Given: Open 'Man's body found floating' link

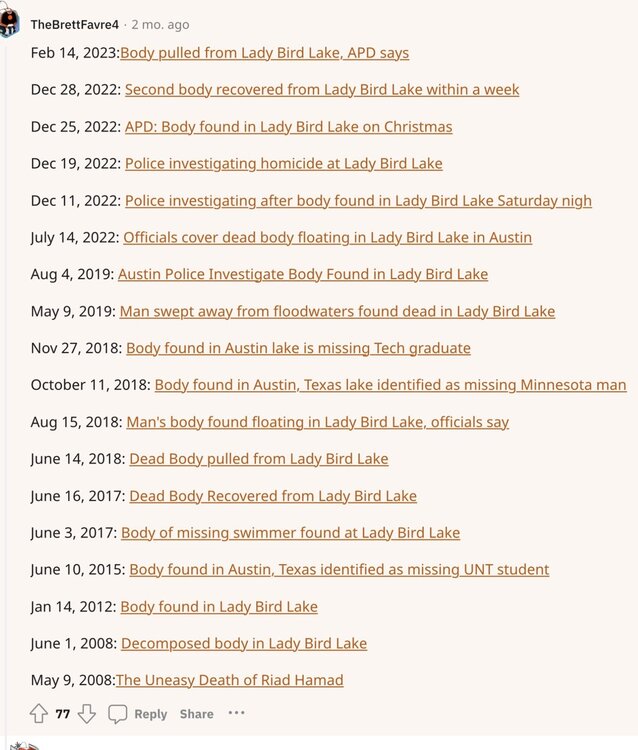Looking at the screenshot, I should tap(317, 422).
